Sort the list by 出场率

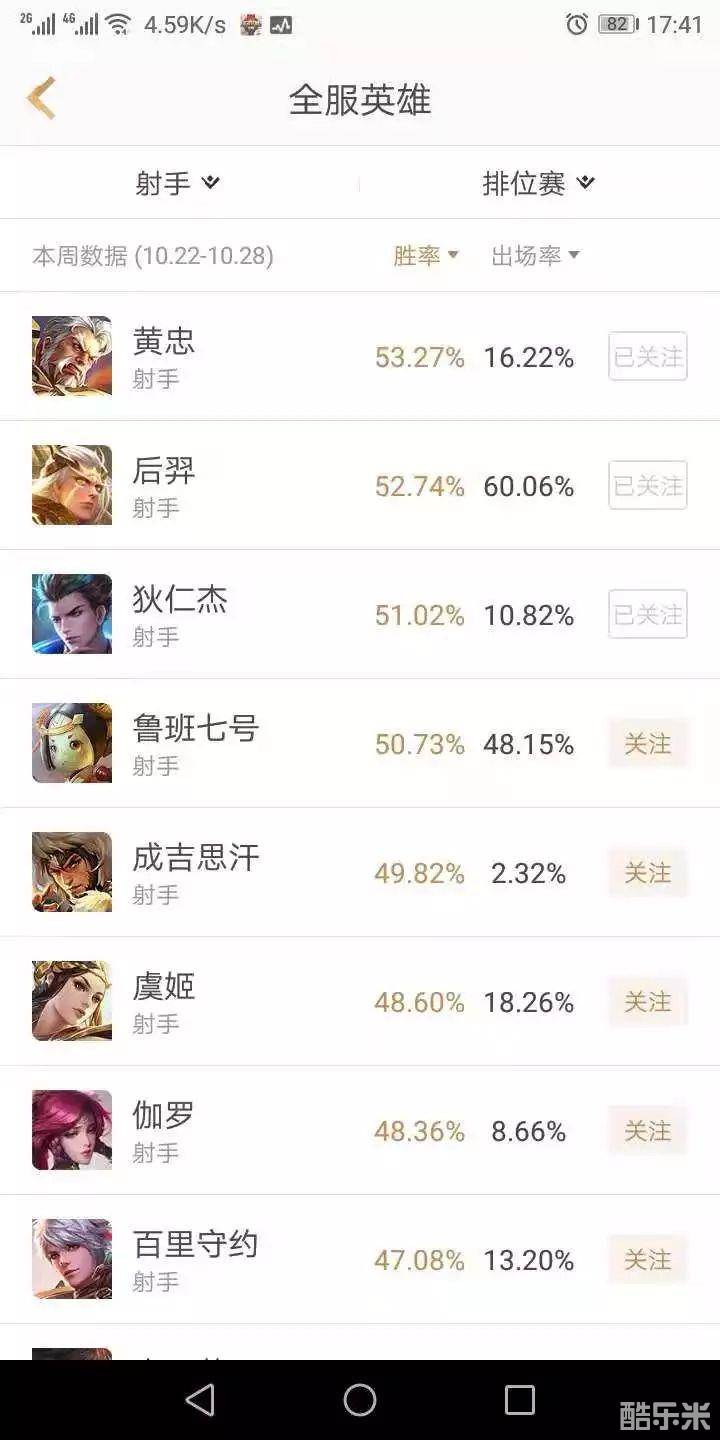tap(535, 256)
